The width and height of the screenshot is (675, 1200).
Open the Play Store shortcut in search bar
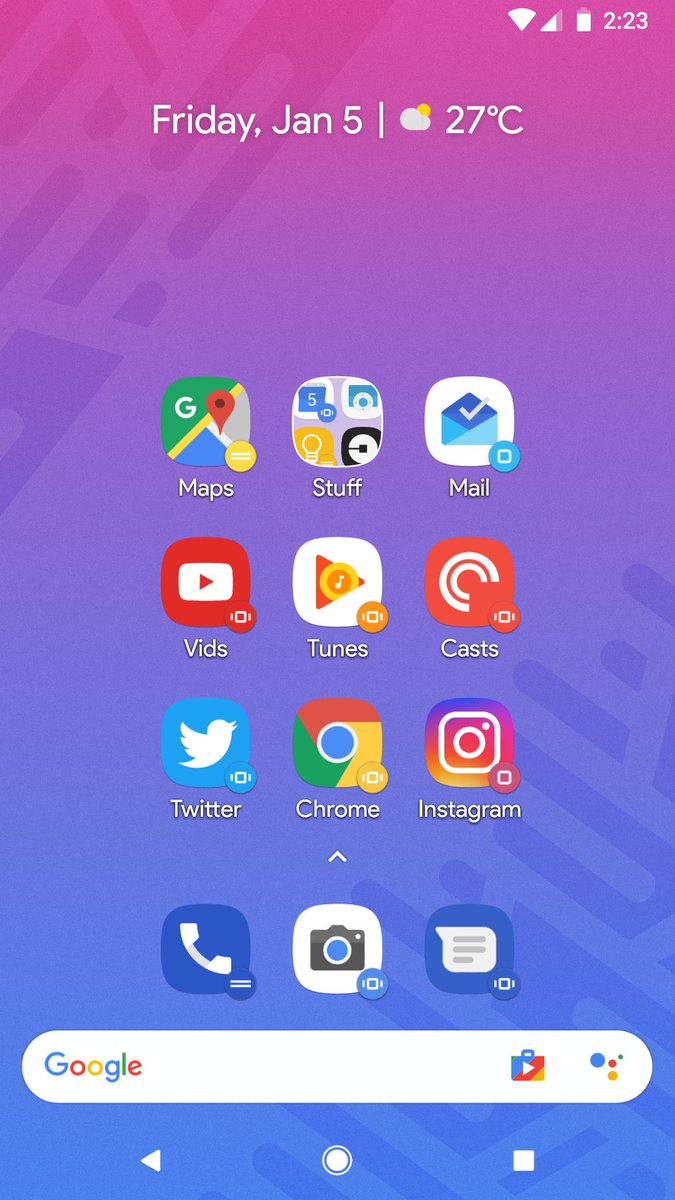[528, 1066]
